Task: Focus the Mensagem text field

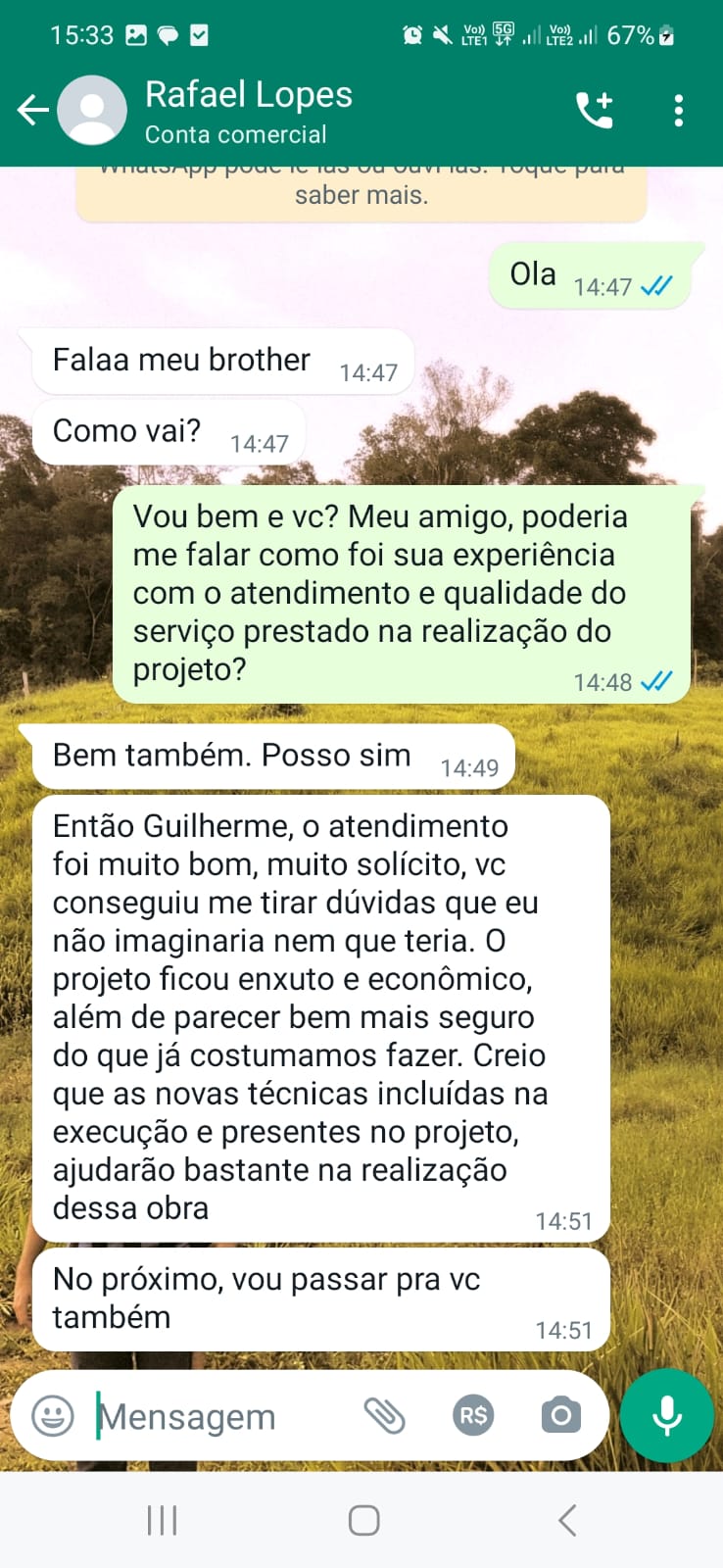Action: tap(206, 1416)
